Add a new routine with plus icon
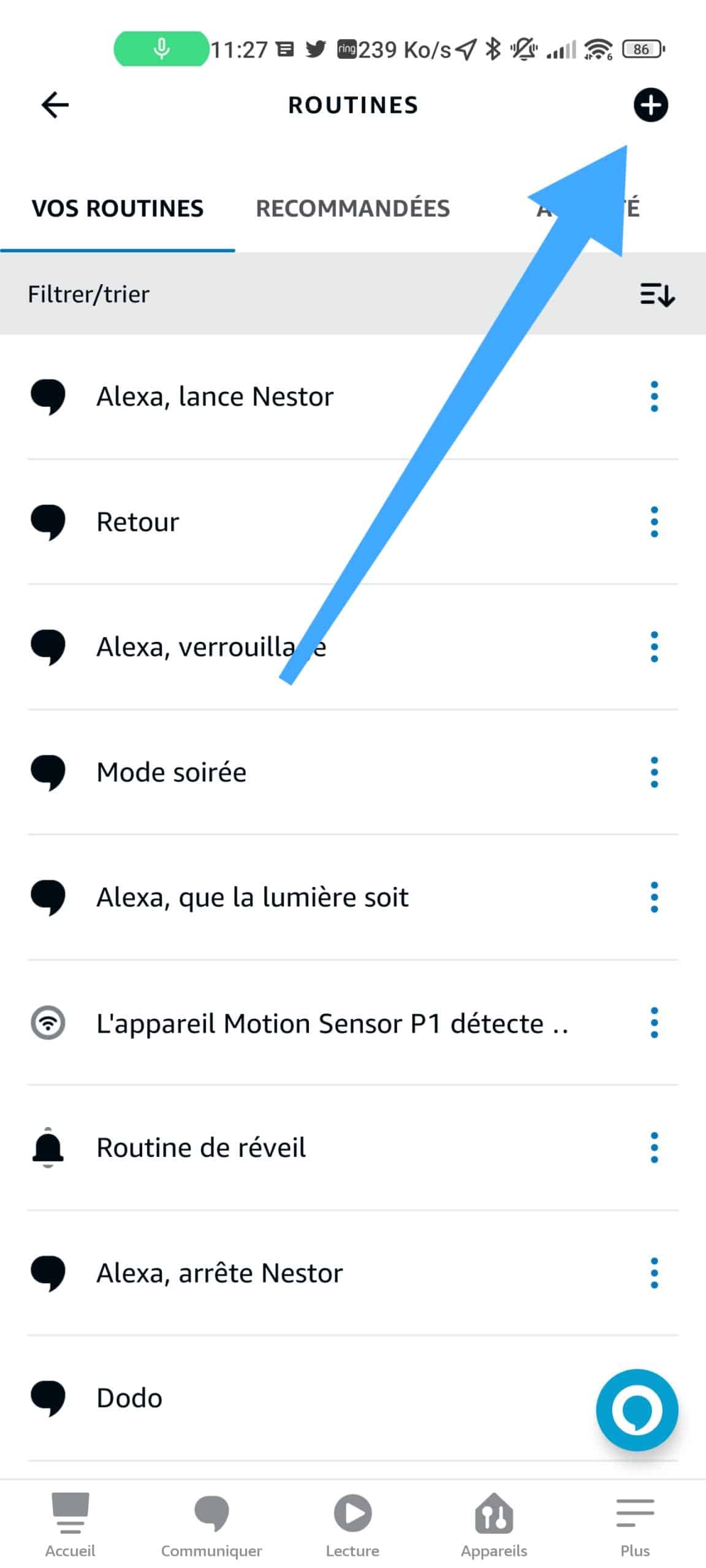This screenshot has height=1568, width=706. 650,105
